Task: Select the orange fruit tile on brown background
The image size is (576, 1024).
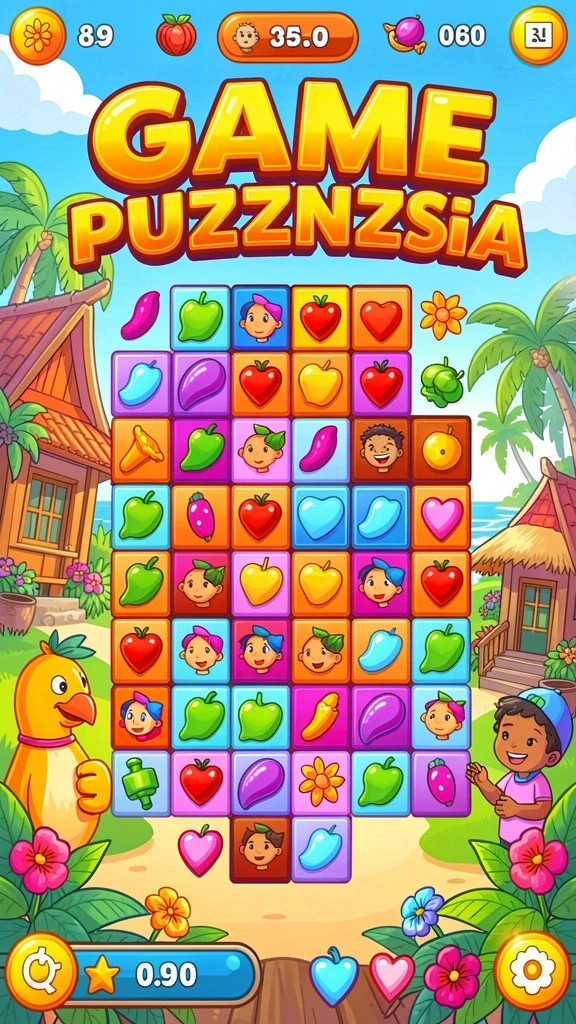Action: [x=441, y=450]
